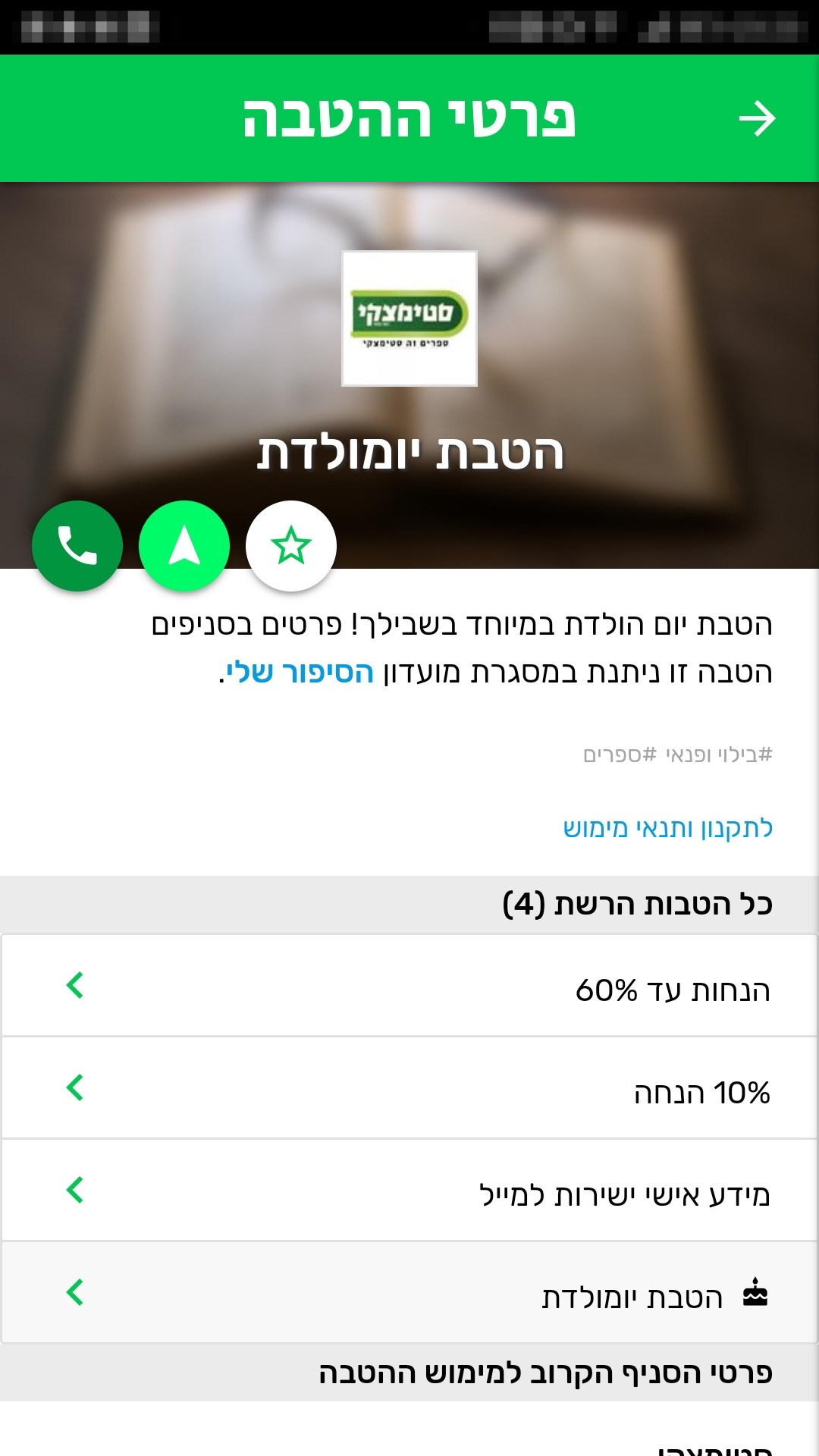Screen dimensions: 819x1456
Task: Open the 'מידע אישי ישירות למייל' row
Action: click(409, 1192)
